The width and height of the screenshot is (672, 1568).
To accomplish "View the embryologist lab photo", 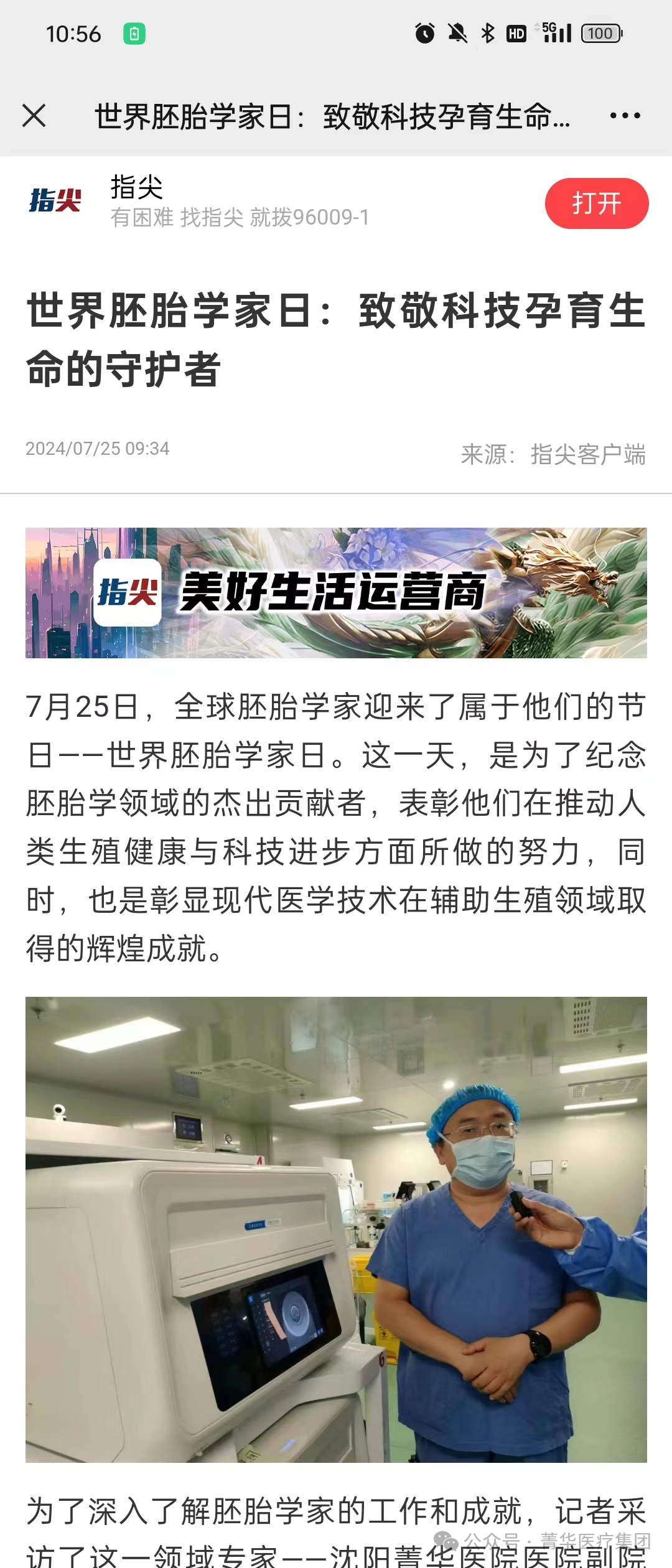I will (336, 1229).
